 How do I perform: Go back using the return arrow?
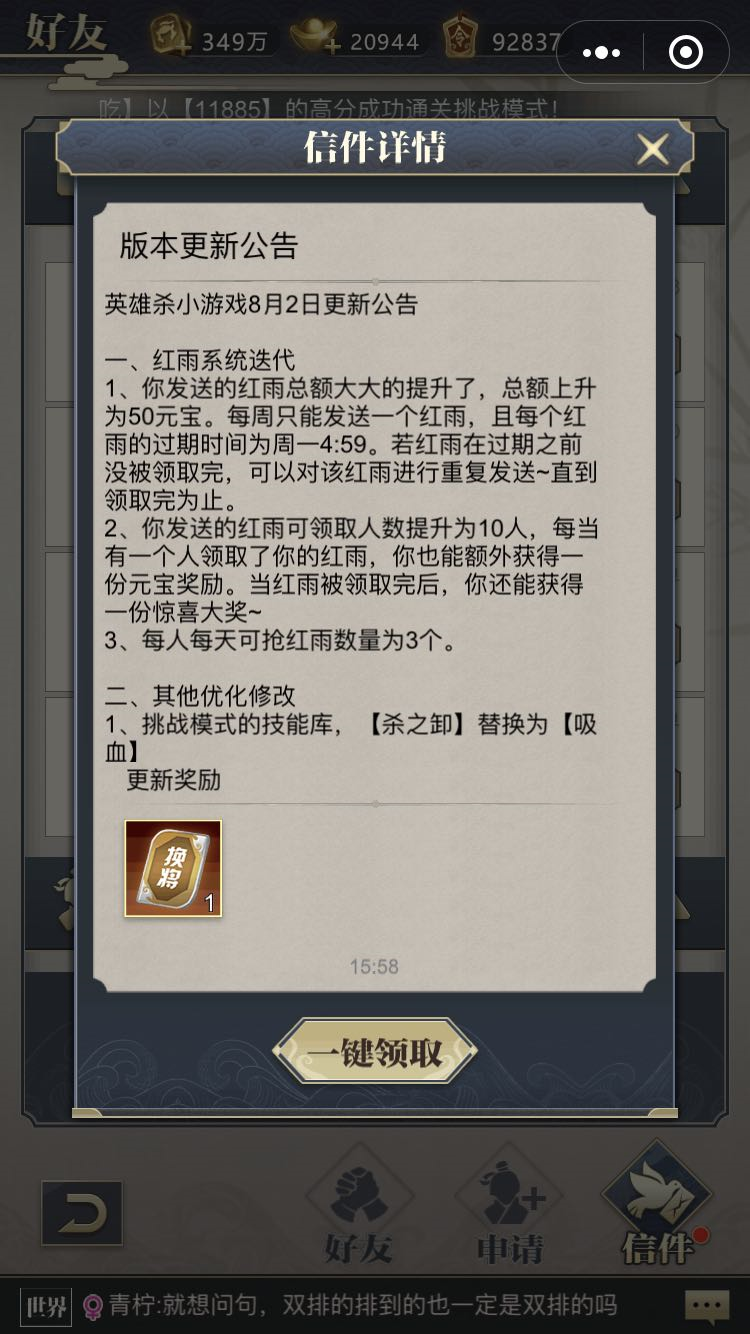point(82,1213)
